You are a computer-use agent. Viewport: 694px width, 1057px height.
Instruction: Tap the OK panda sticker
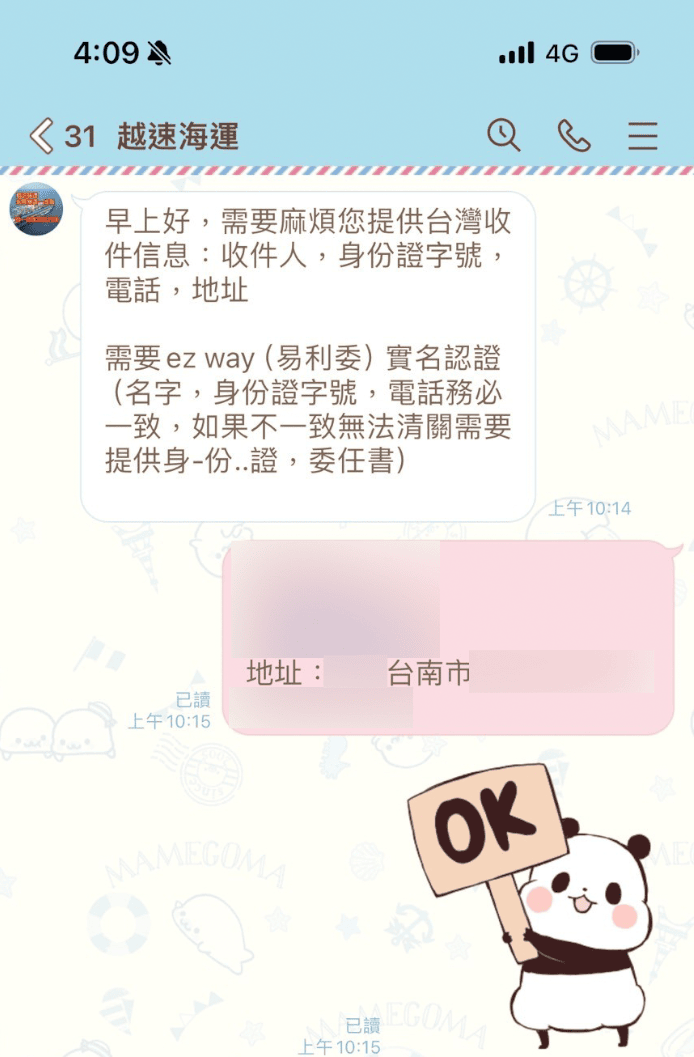(535, 900)
